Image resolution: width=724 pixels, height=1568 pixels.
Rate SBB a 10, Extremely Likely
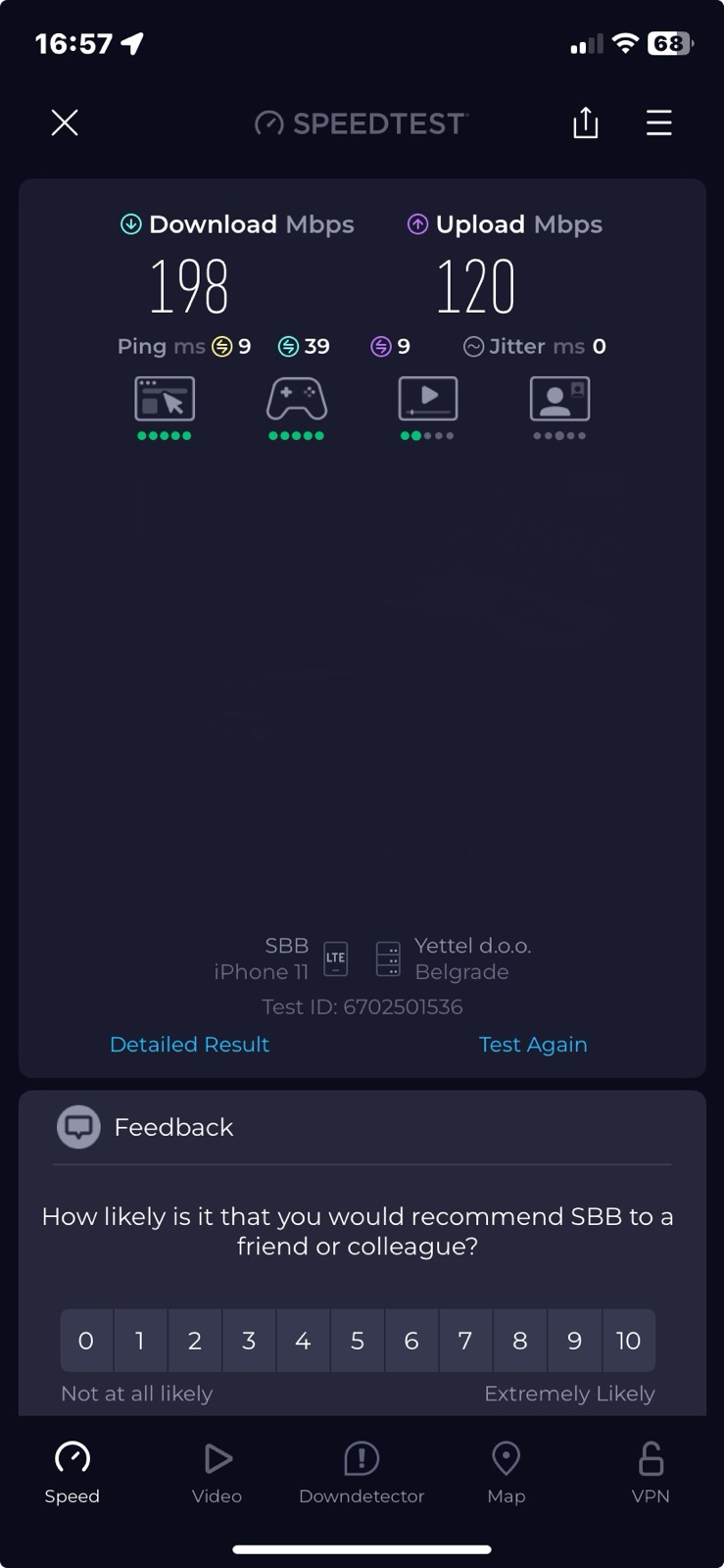[x=628, y=1341]
